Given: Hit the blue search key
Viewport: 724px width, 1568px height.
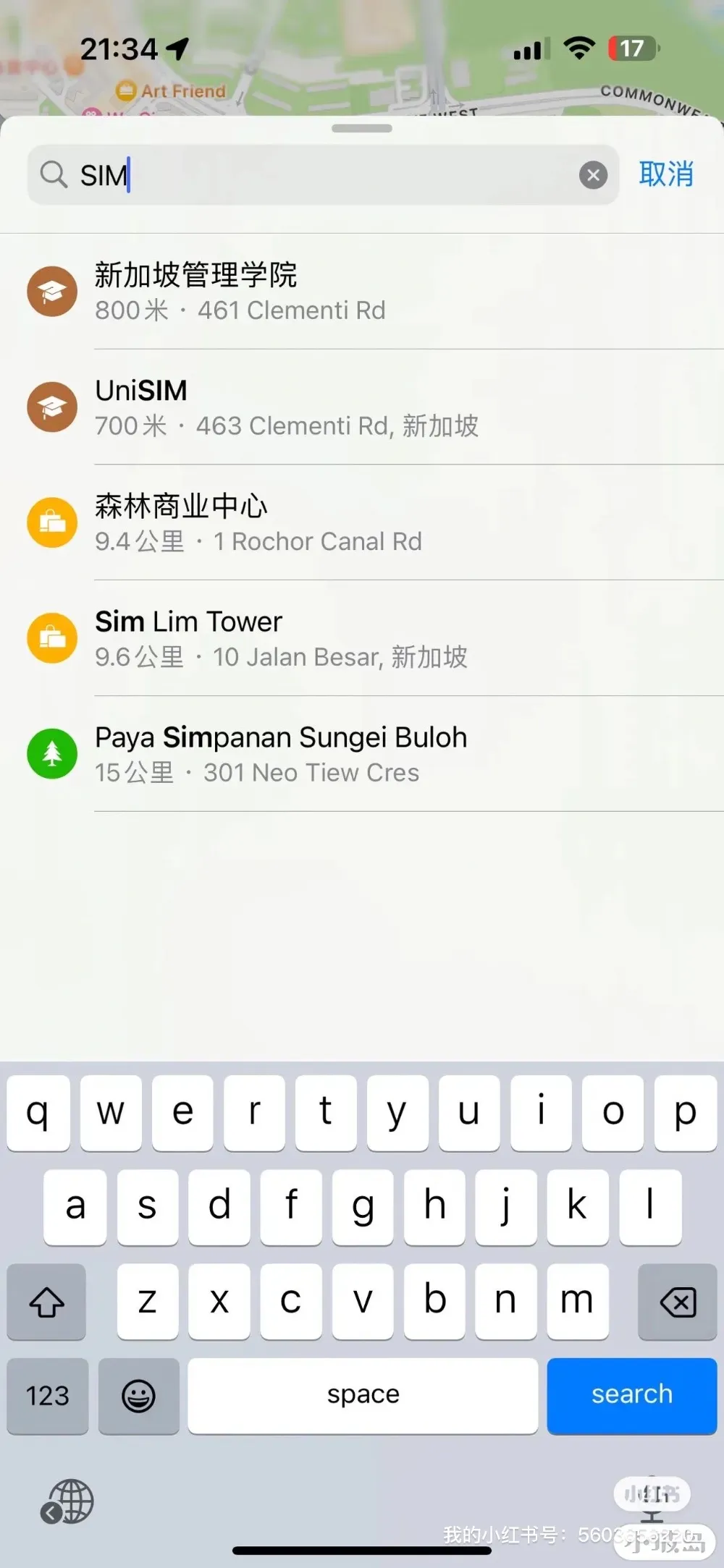Looking at the screenshot, I should (x=632, y=1395).
